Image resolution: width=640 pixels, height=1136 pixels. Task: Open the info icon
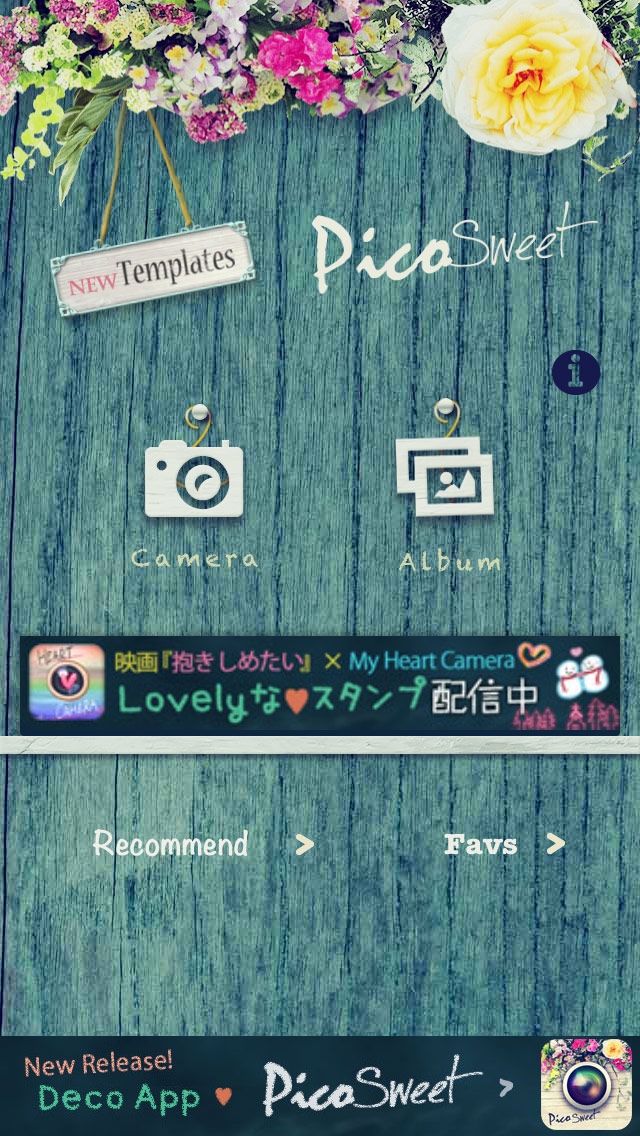575,373
